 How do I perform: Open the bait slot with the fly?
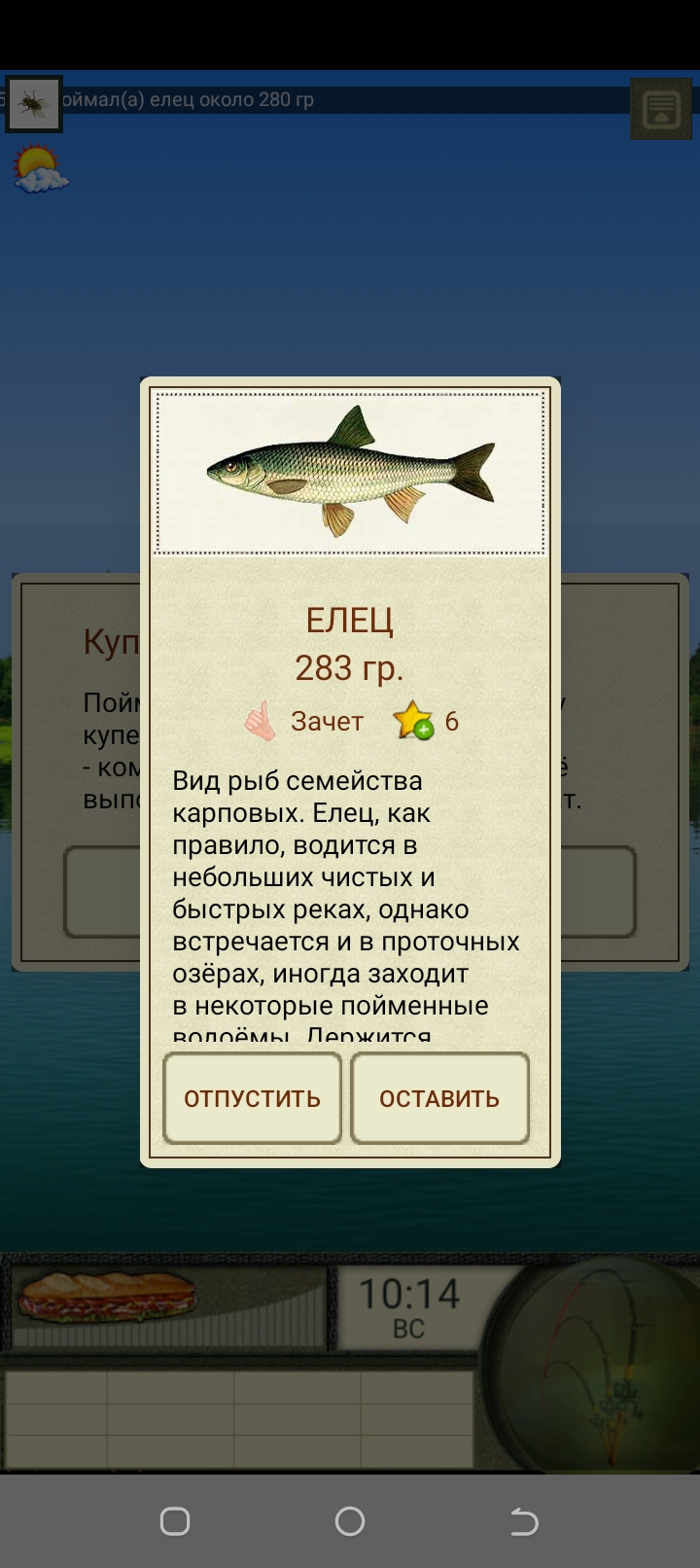(34, 103)
